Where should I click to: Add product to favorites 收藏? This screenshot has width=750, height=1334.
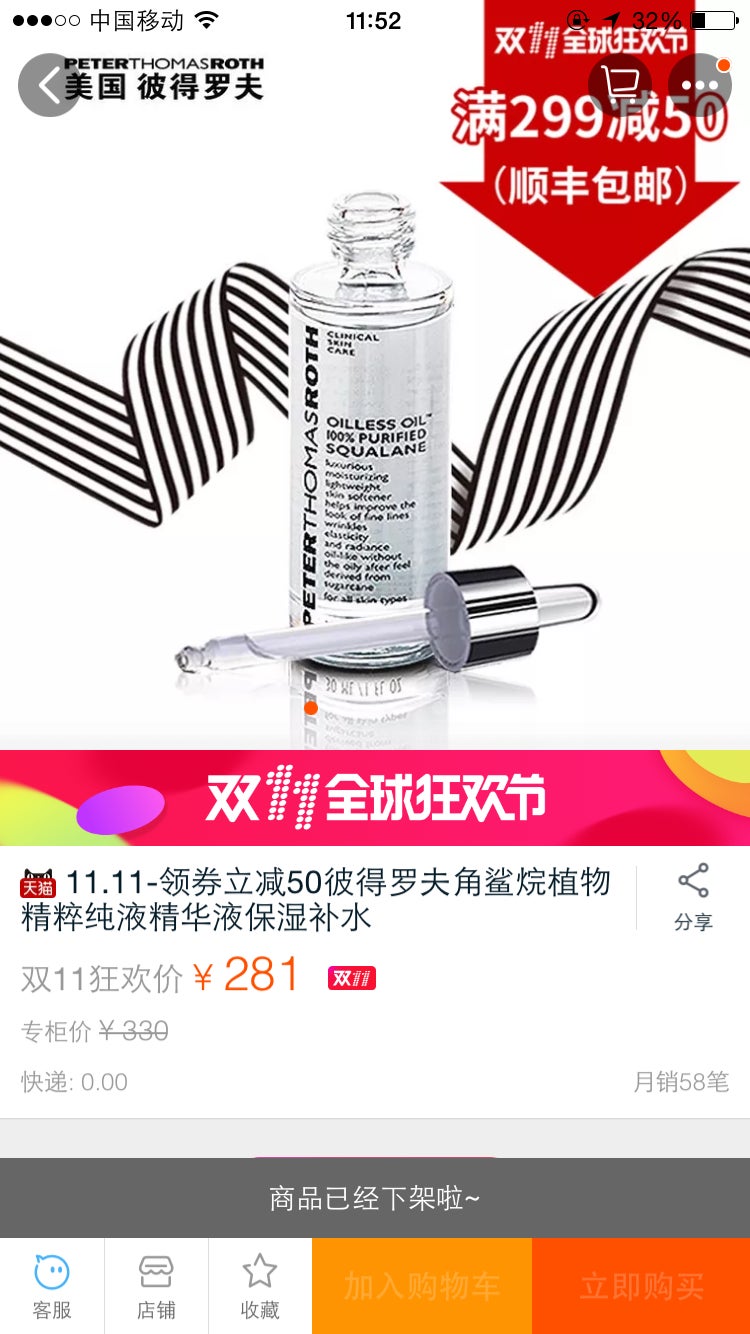(260, 1286)
